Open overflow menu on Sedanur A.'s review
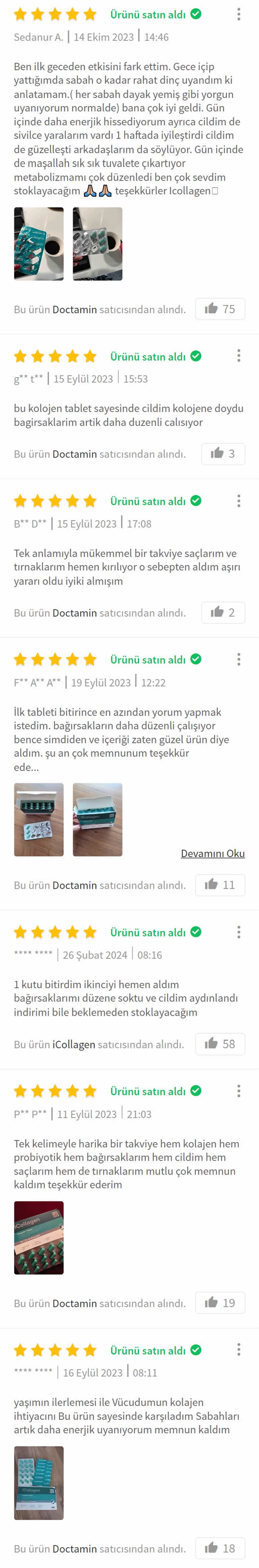The height and width of the screenshot is (1568, 259). pyautogui.click(x=238, y=14)
